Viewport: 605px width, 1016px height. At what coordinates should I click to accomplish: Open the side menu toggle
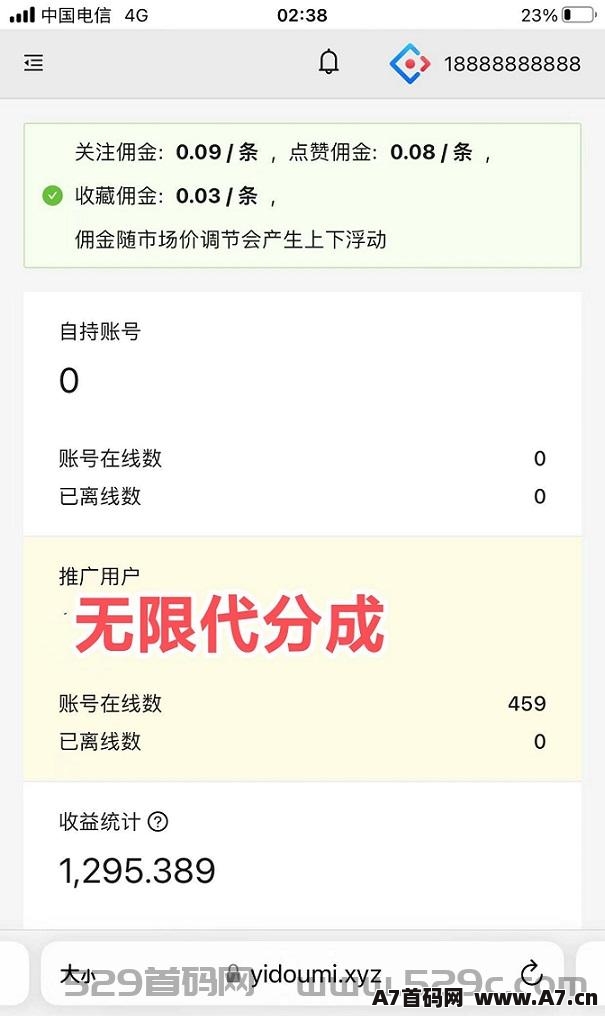34,63
